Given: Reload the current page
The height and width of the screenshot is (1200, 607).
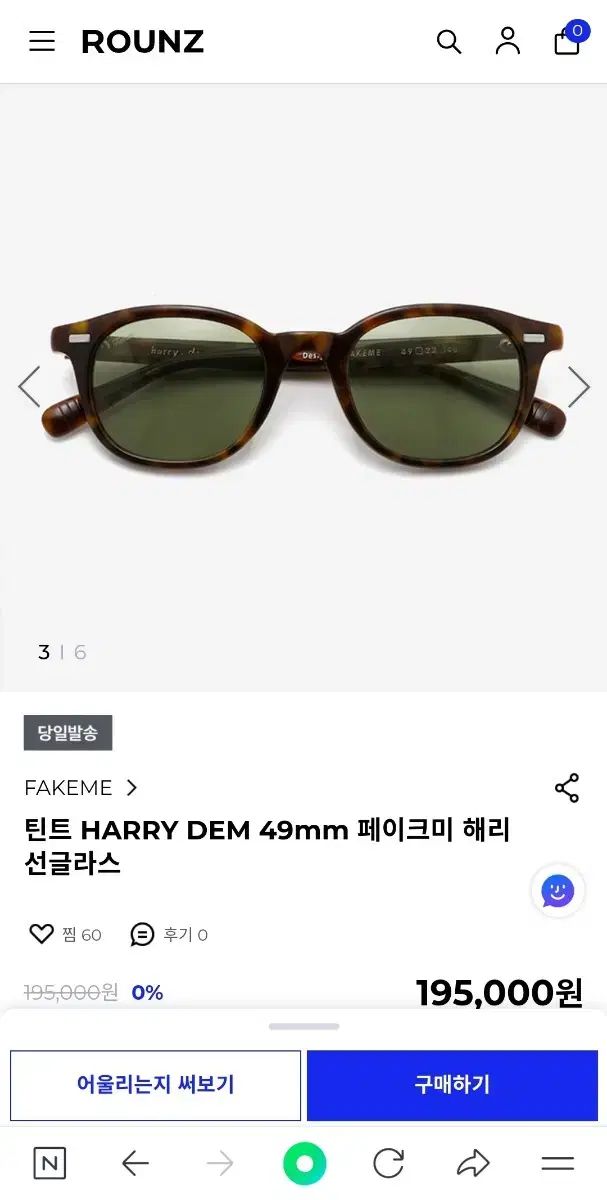Looking at the screenshot, I should [x=388, y=1163].
